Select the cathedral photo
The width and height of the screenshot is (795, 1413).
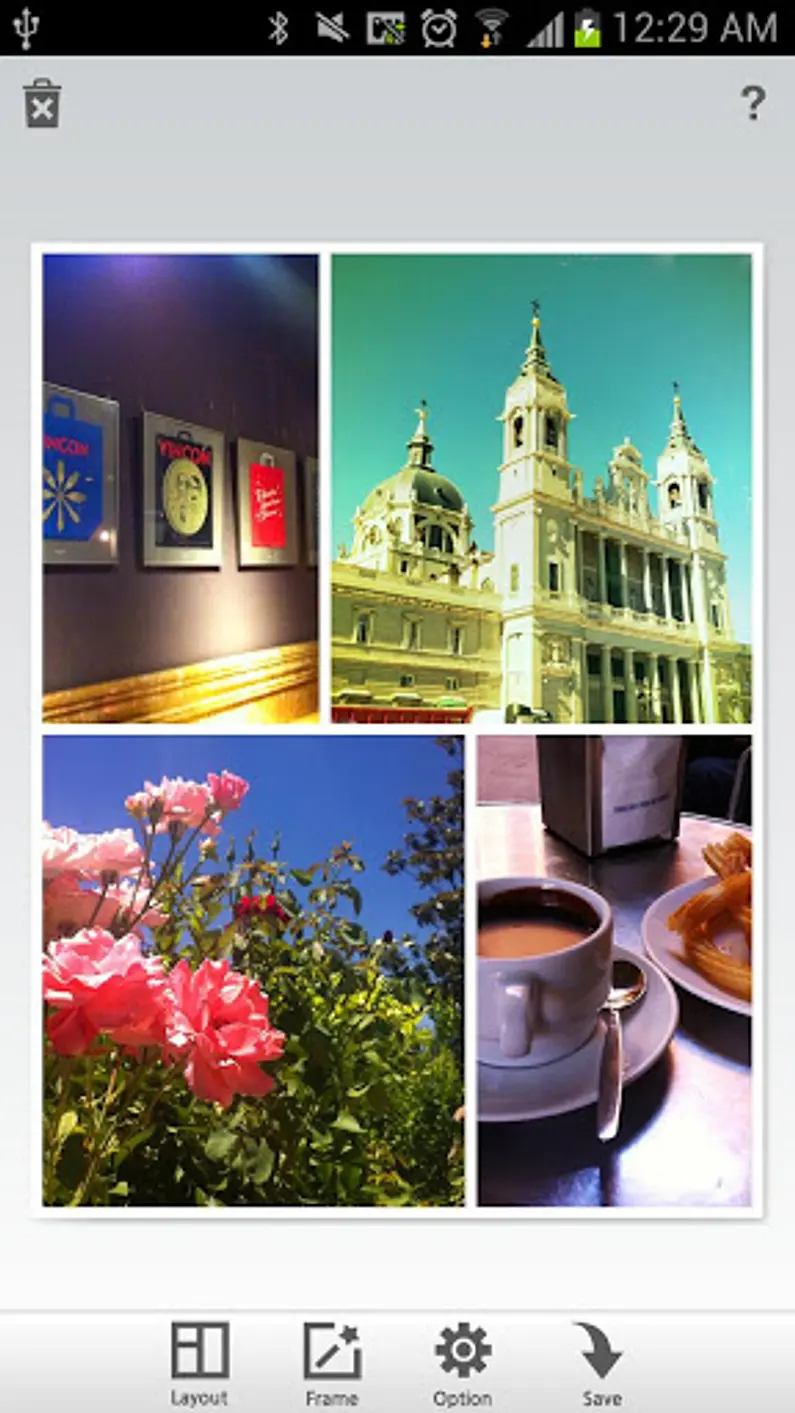(541, 488)
